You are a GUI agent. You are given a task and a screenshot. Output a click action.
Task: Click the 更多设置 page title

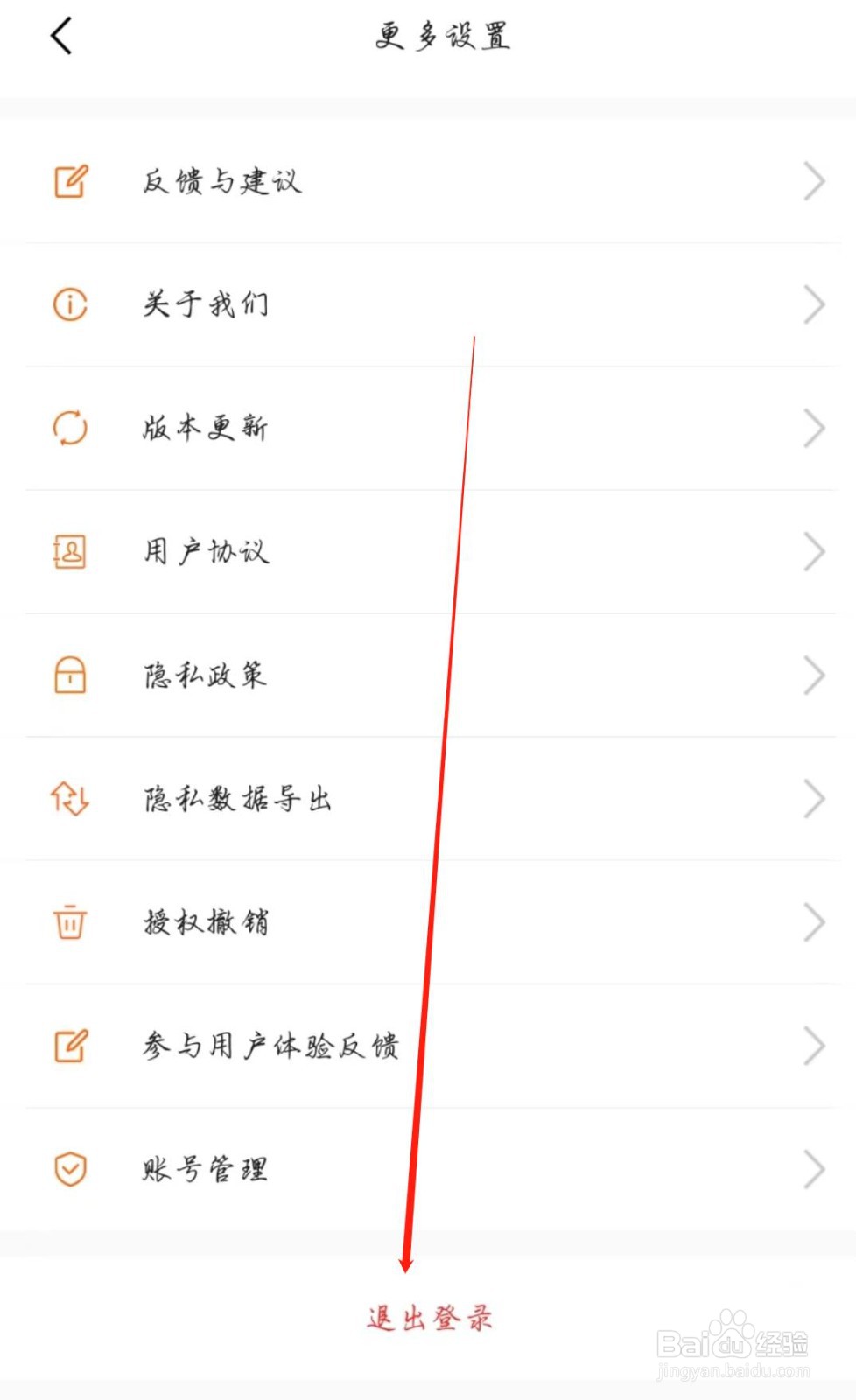coord(441,37)
